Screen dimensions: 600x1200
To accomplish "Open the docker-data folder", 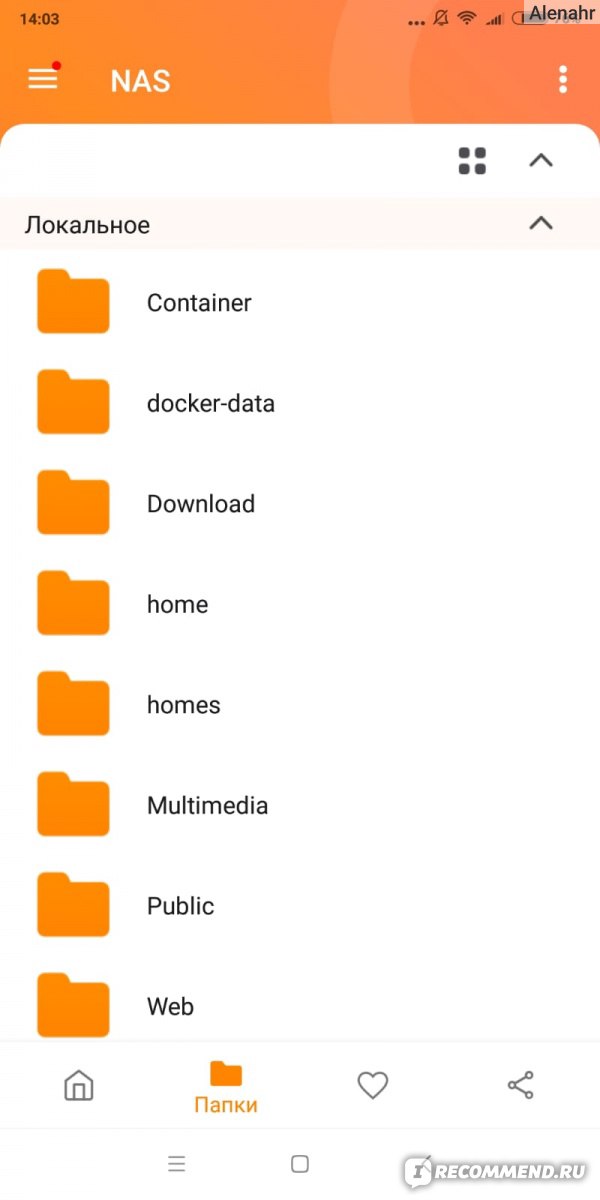I will (300, 403).
